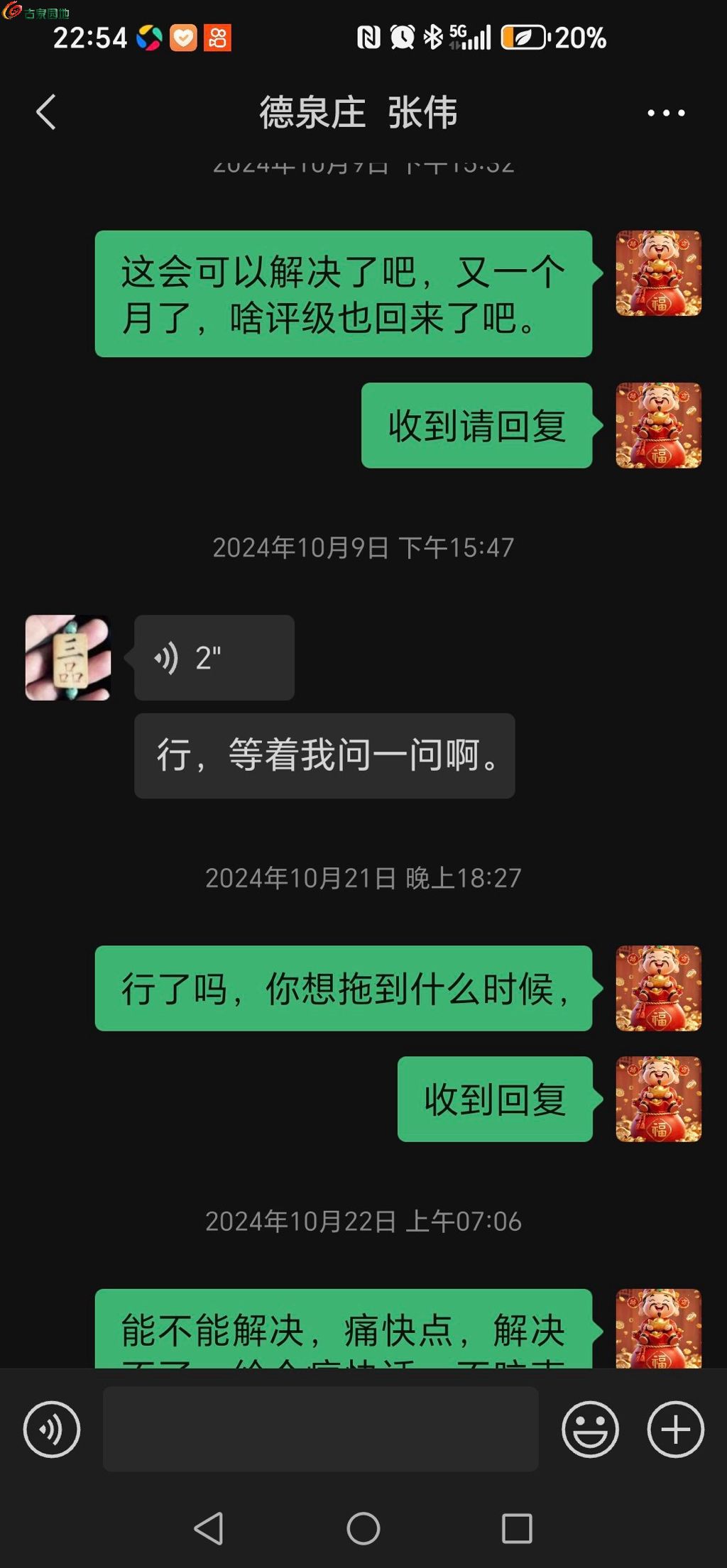Tap the system home button
This screenshot has width=727, height=1568.
[x=363, y=1528]
